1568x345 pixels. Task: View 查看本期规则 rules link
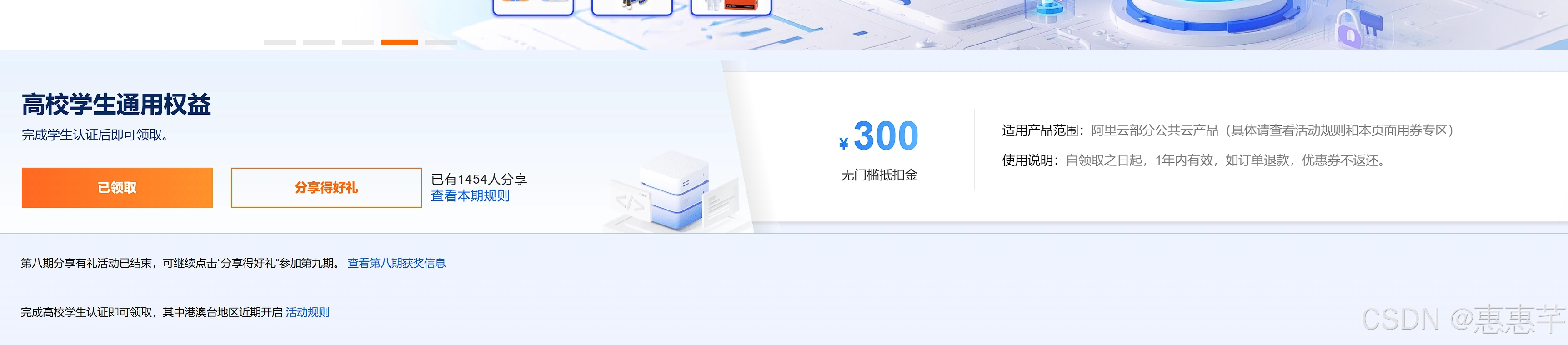tap(470, 196)
